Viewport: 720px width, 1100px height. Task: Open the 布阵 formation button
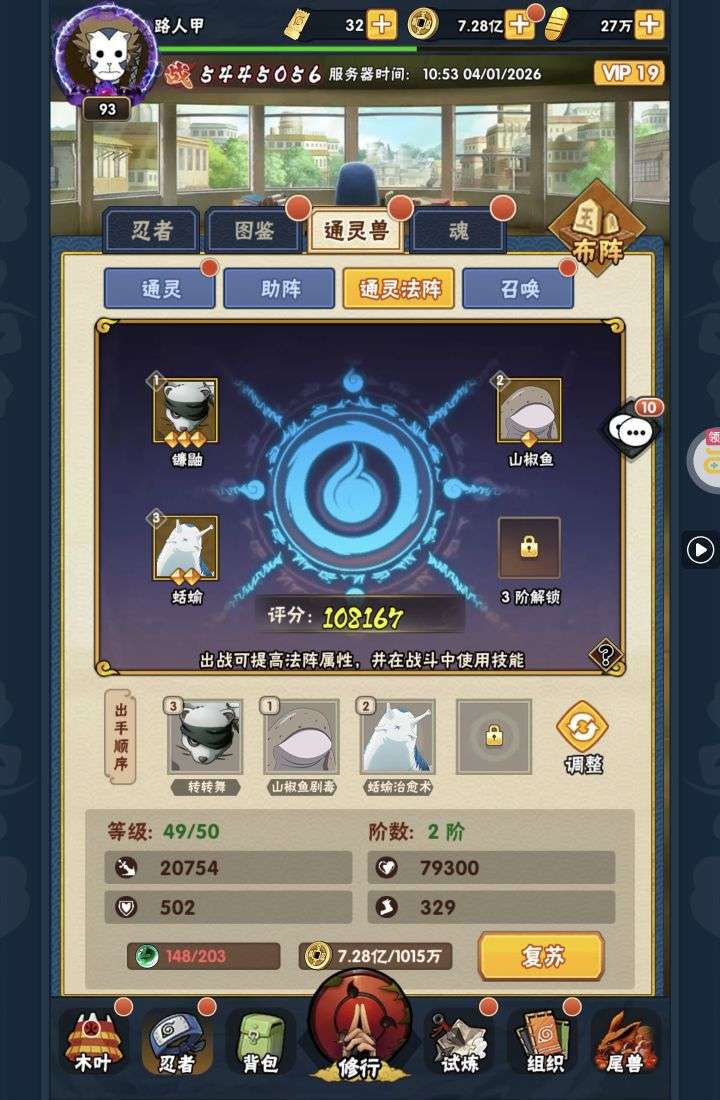[597, 232]
